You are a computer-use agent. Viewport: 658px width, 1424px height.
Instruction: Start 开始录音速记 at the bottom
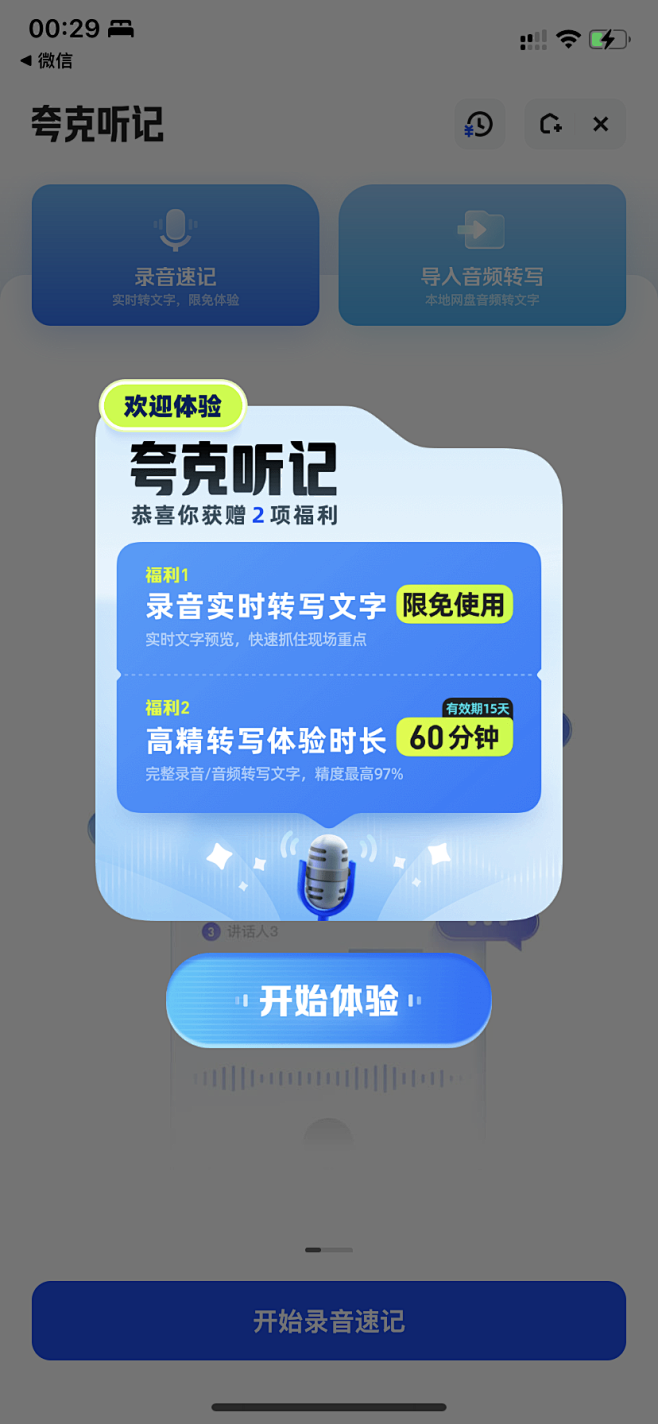[x=328, y=1321]
